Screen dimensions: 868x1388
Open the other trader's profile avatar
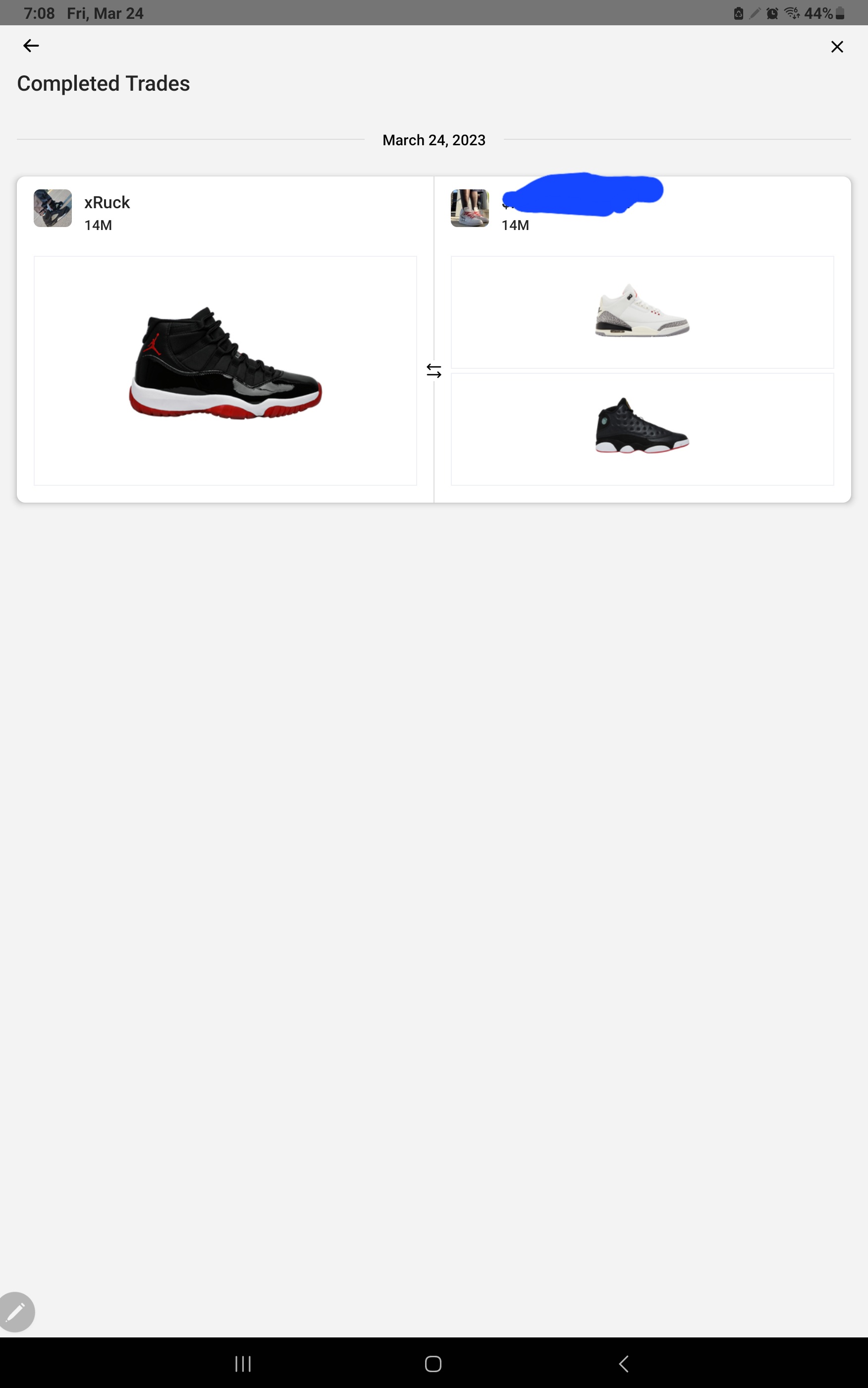click(470, 209)
